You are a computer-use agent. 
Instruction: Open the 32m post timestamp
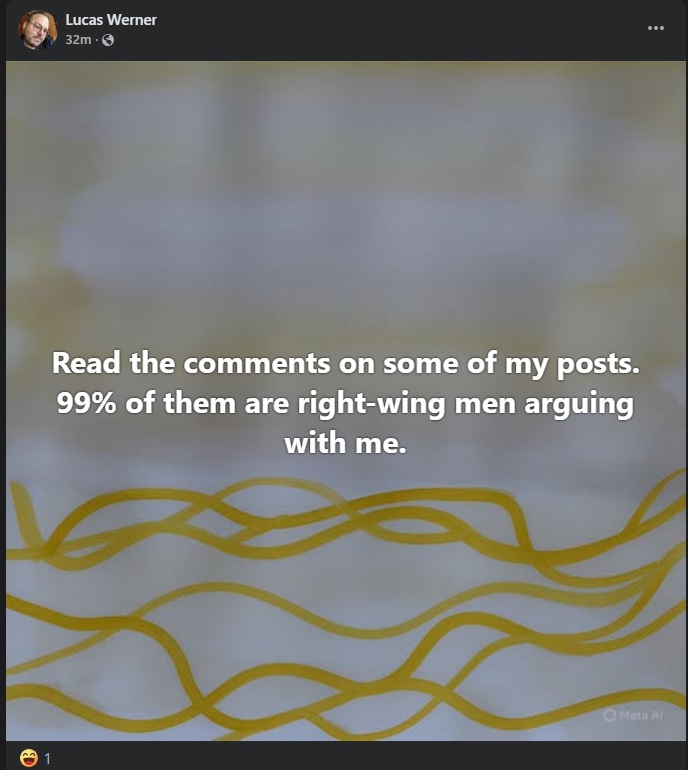click(x=78, y=40)
